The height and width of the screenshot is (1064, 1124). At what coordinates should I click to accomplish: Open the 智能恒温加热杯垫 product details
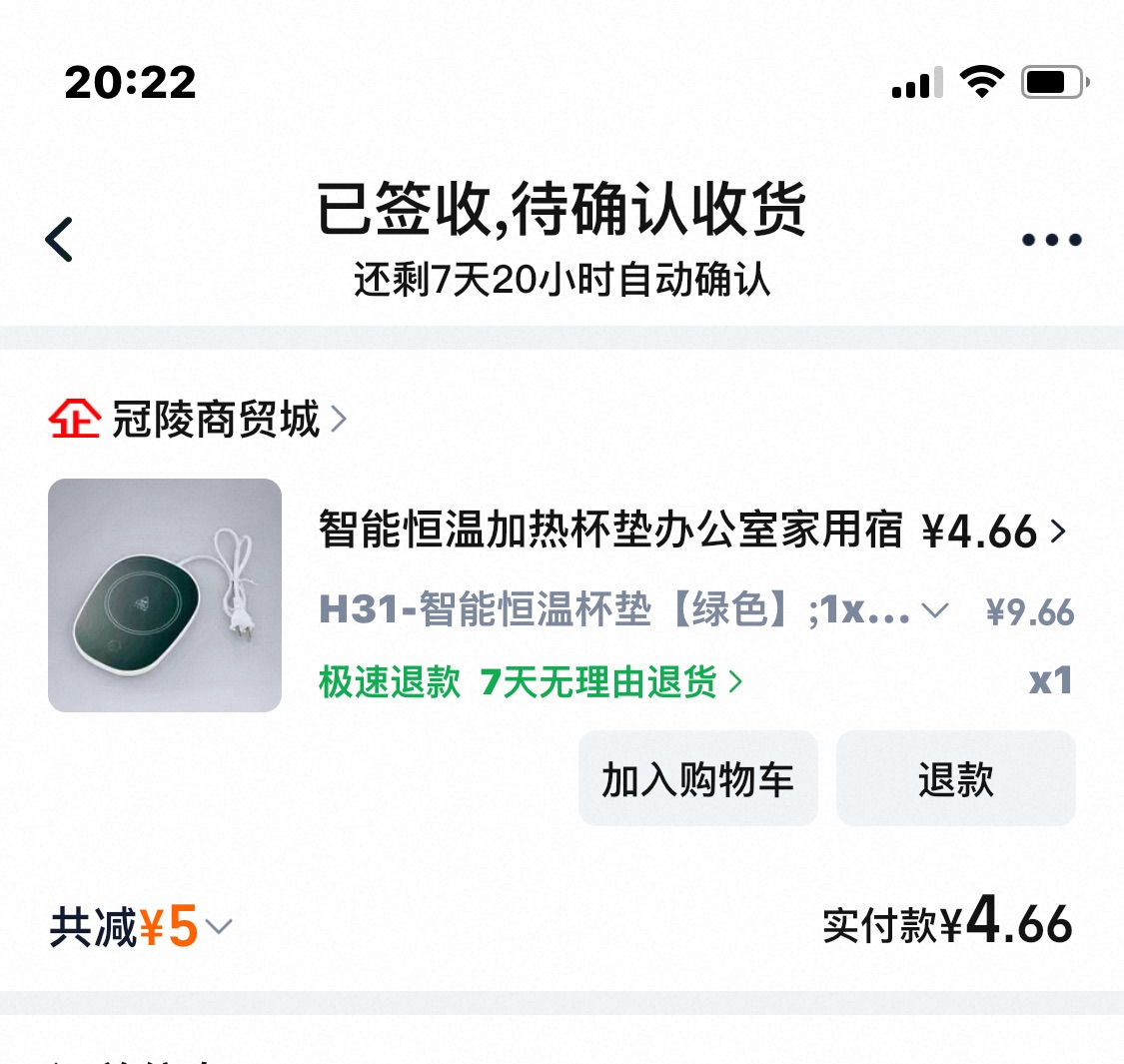pyautogui.click(x=609, y=530)
